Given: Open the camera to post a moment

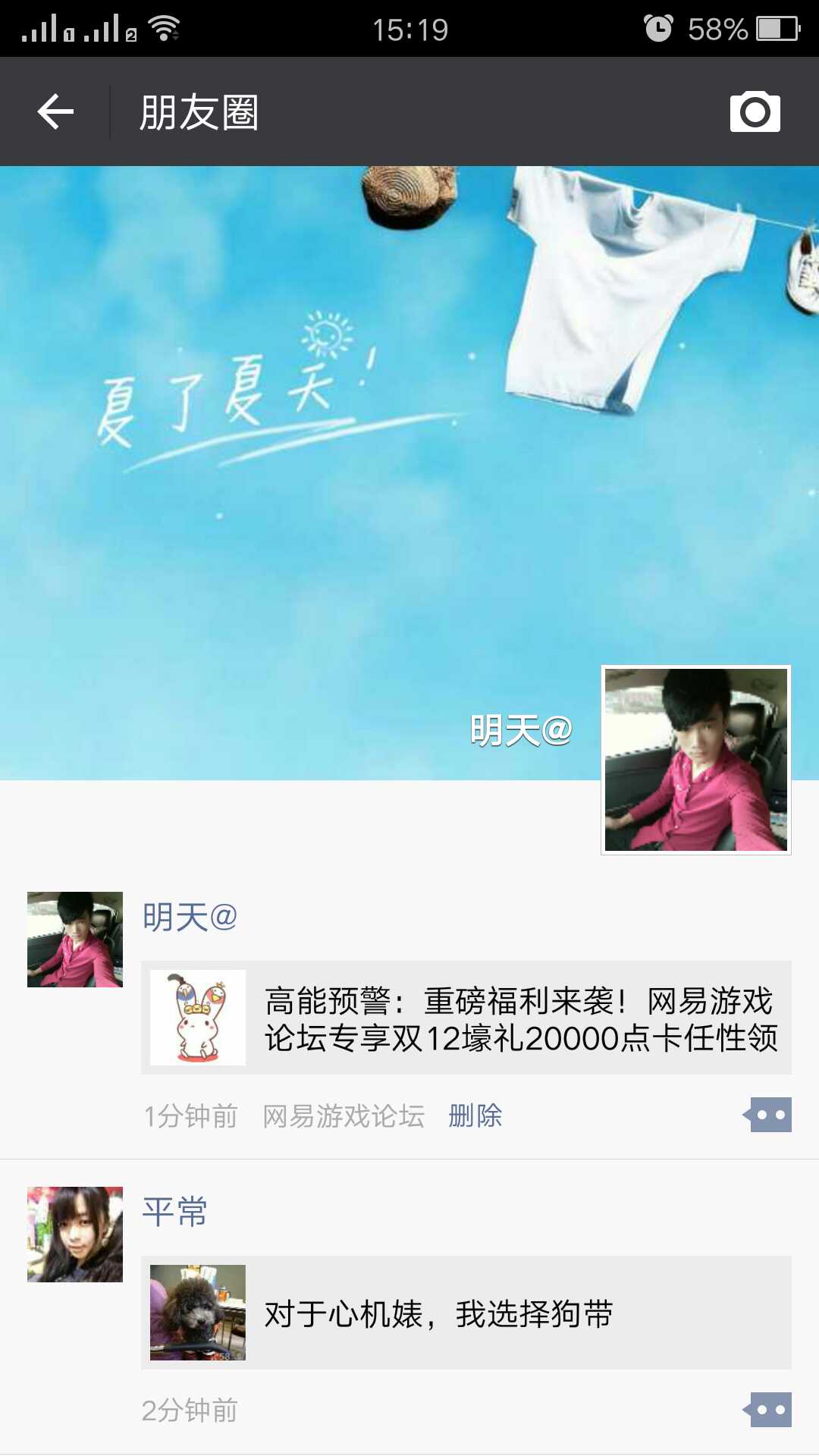Looking at the screenshot, I should tap(755, 112).
